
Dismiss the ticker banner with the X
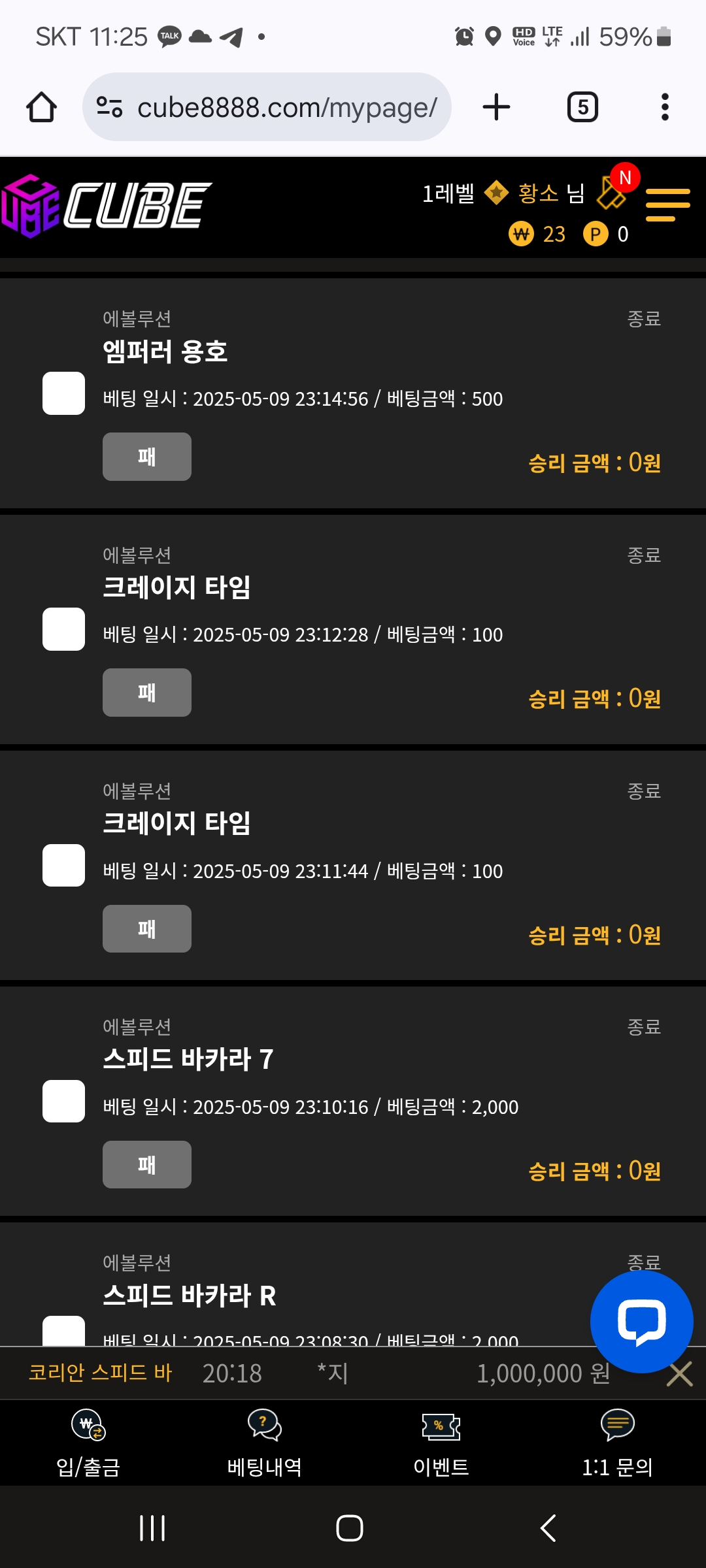680,1374
